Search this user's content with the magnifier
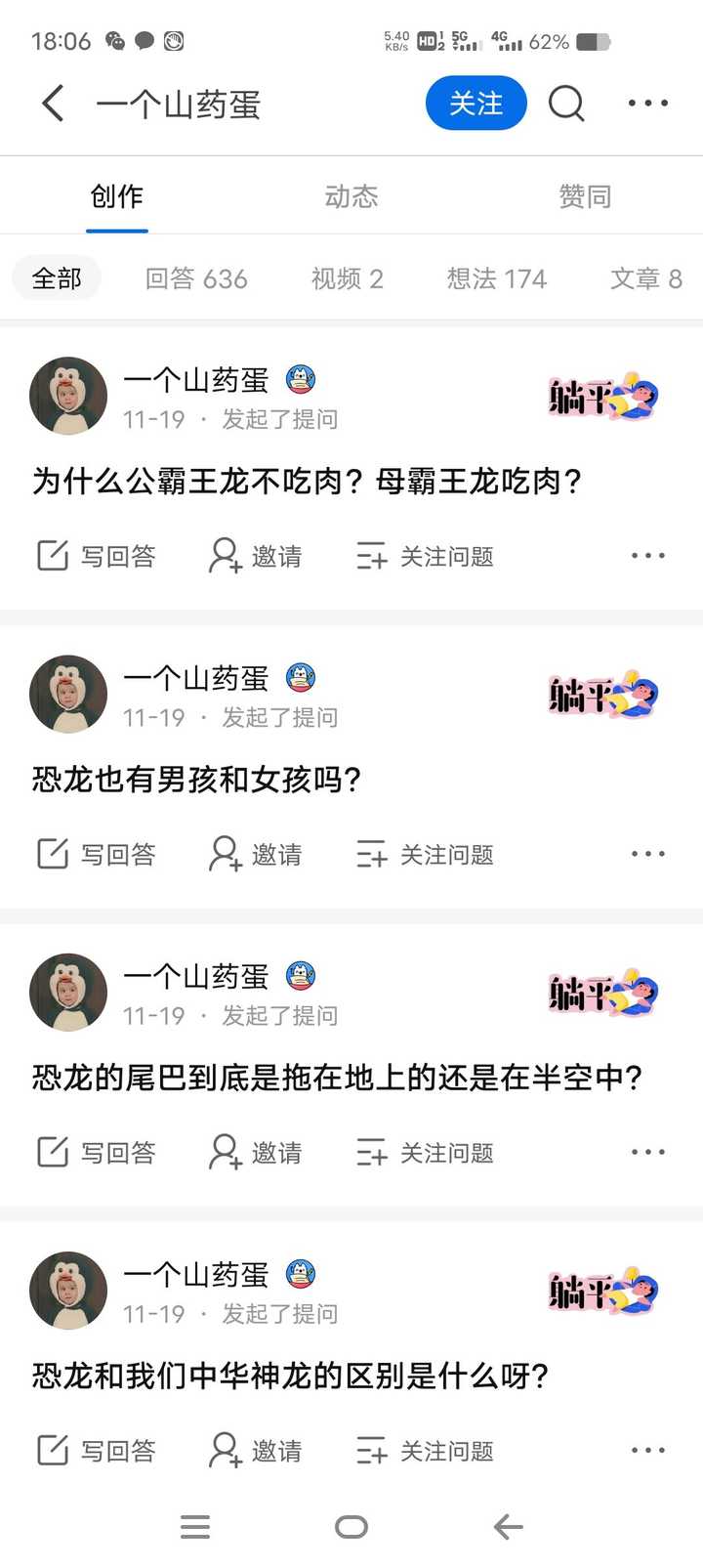The width and height of the screenshot is (703, 1568). pyautogui.click(x=566, y=103)
